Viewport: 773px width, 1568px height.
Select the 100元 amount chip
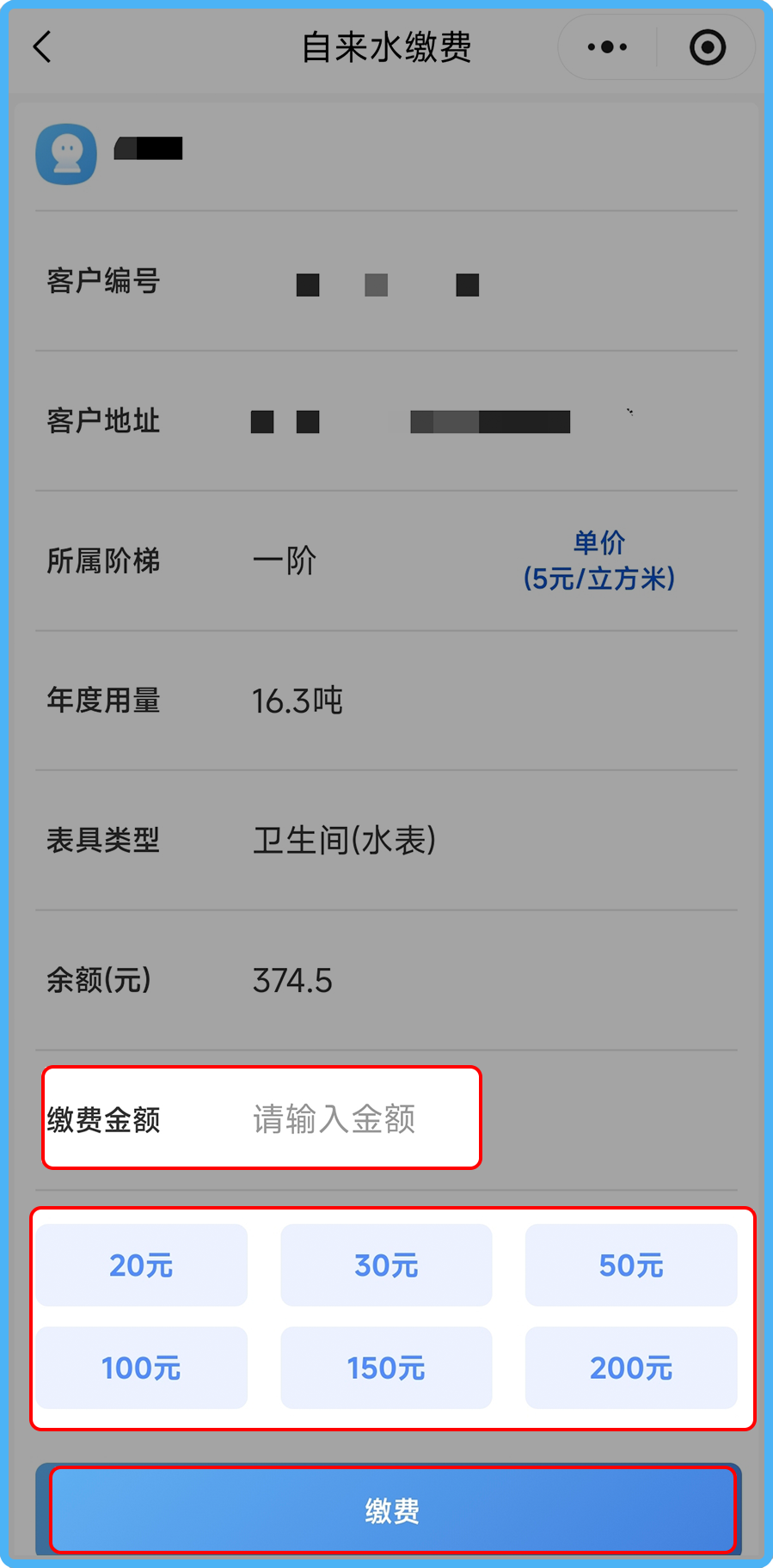pyautogui.click(x=142, y=1368)
